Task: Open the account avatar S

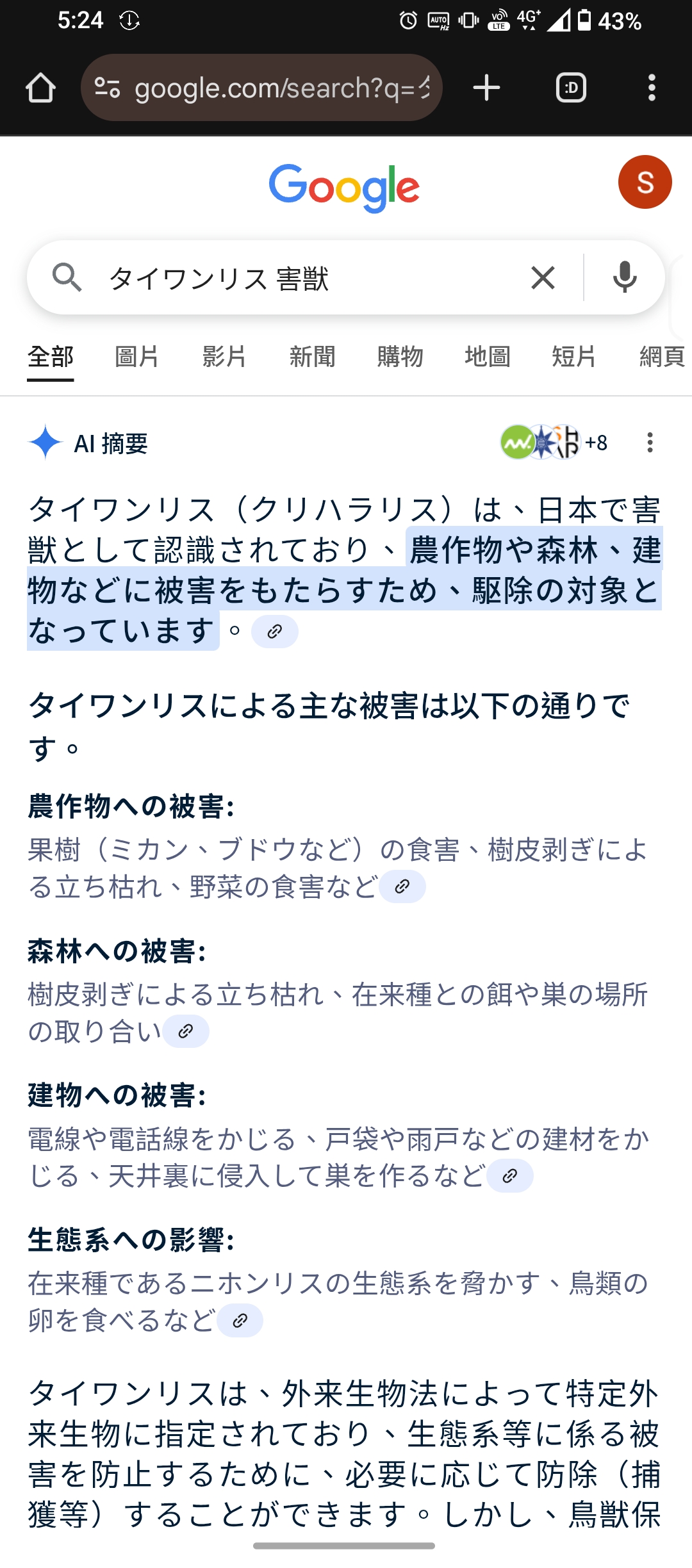Action: coord(645,182)
